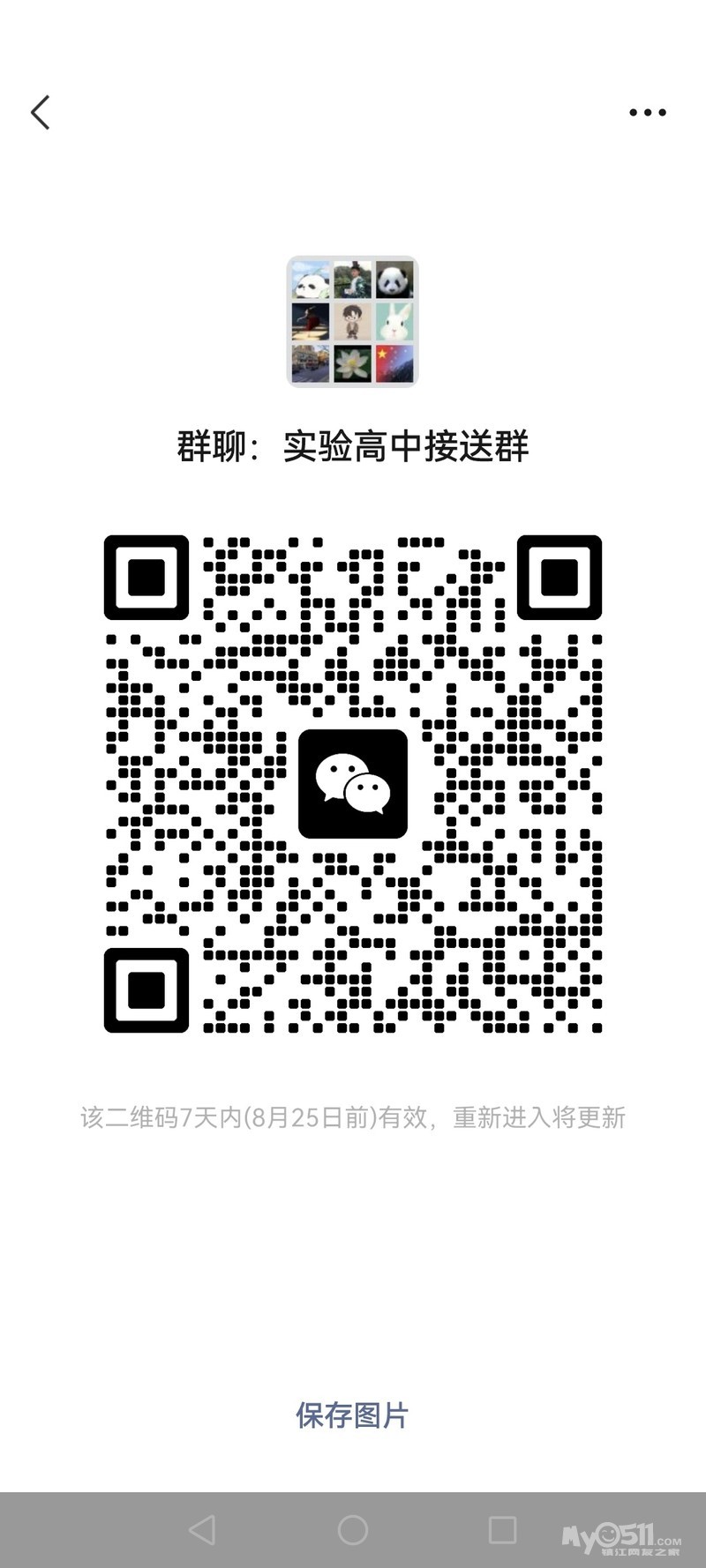Tap 保存图片 to save the image

point(352,1415)
